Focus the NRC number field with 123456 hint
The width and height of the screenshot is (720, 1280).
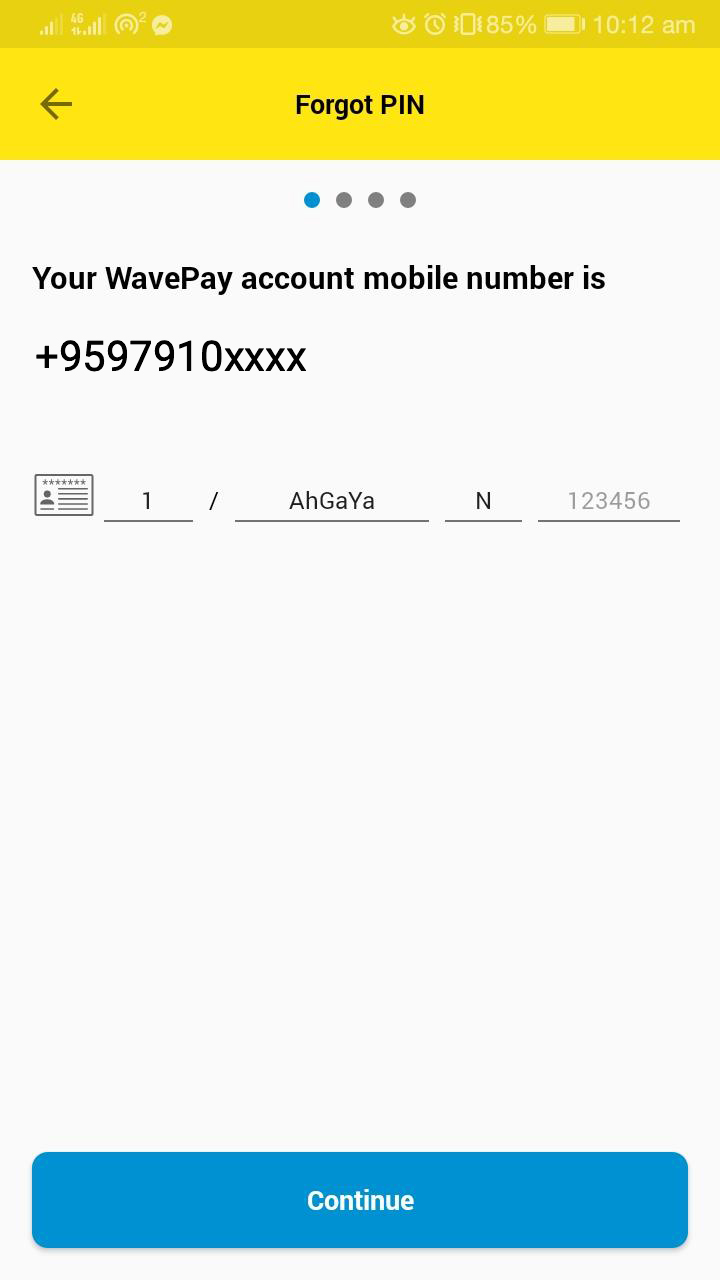coord(608,501)
